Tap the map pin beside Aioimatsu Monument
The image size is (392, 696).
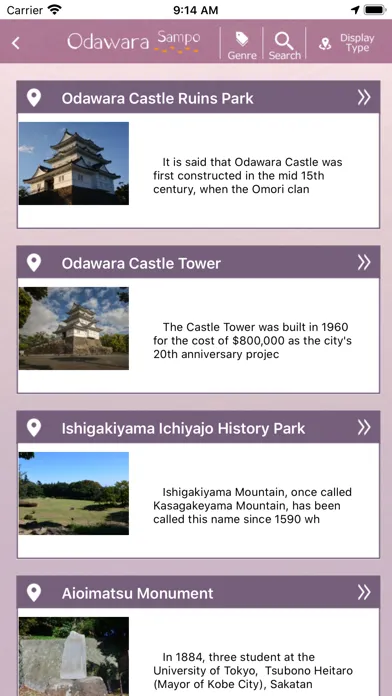pyautogui.click(x=34, y=593)
